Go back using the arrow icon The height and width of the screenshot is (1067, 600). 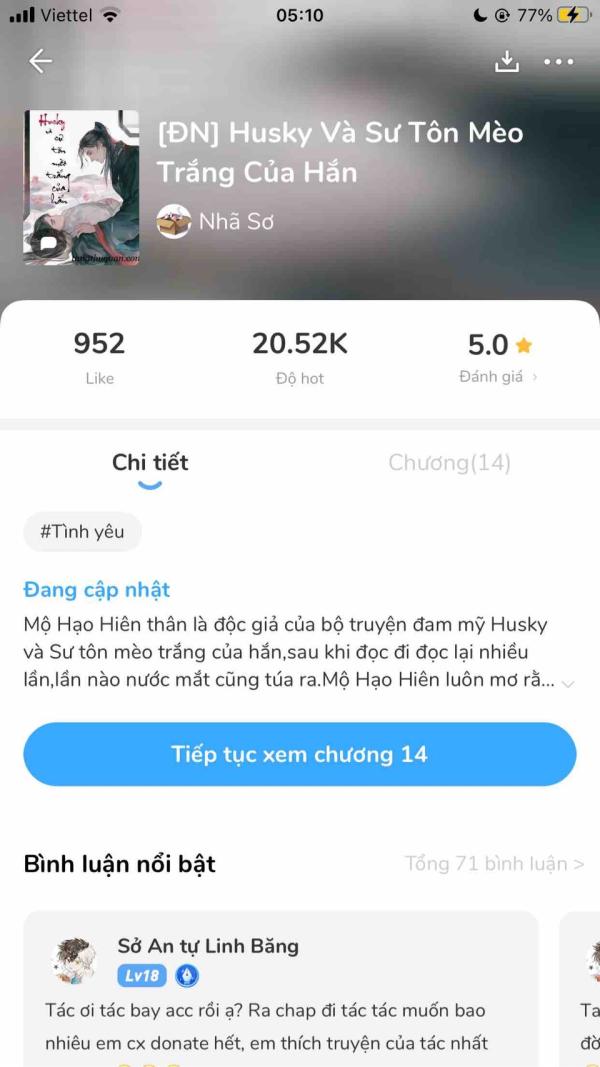[x=40, y=61]
